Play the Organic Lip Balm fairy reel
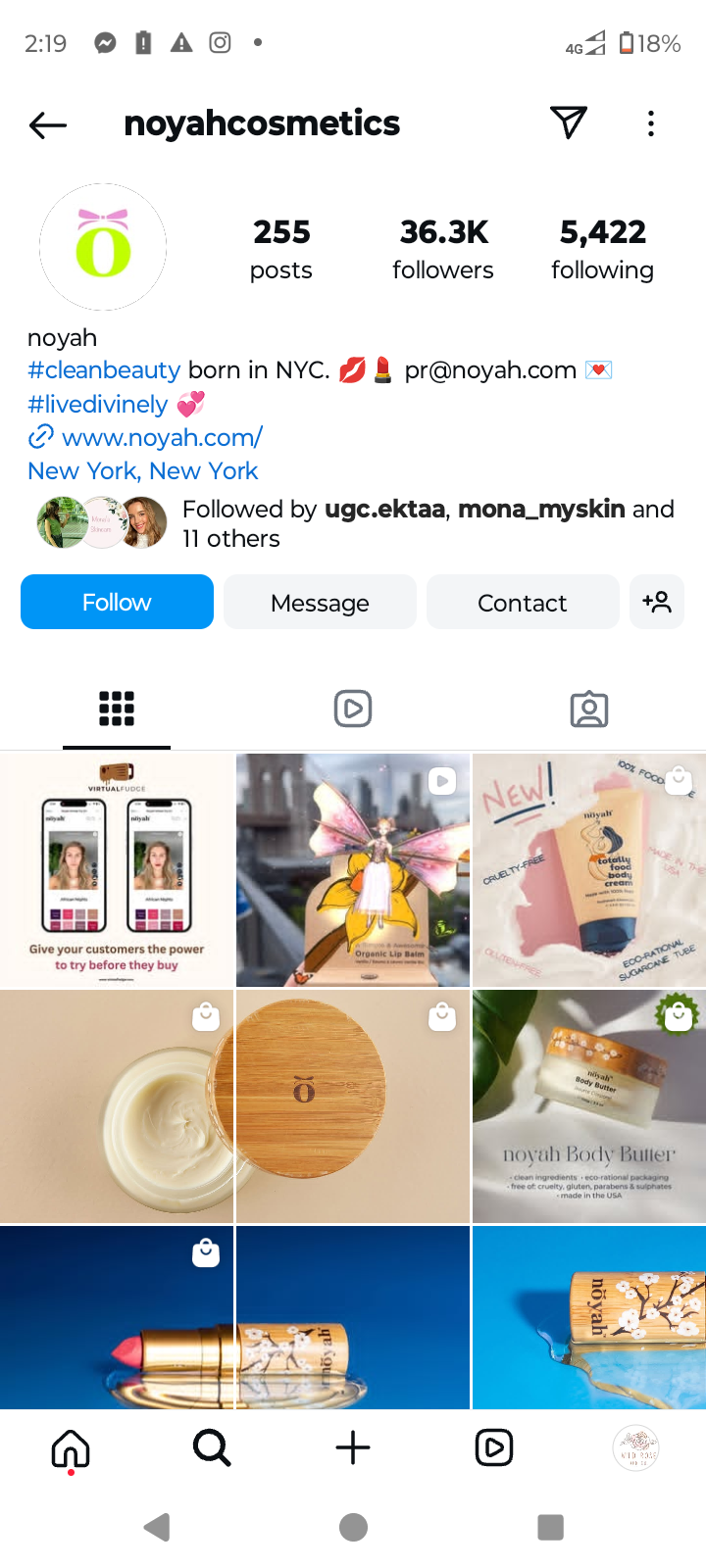706x1568 pixels. pyautogui.click(x=353, y=870)
